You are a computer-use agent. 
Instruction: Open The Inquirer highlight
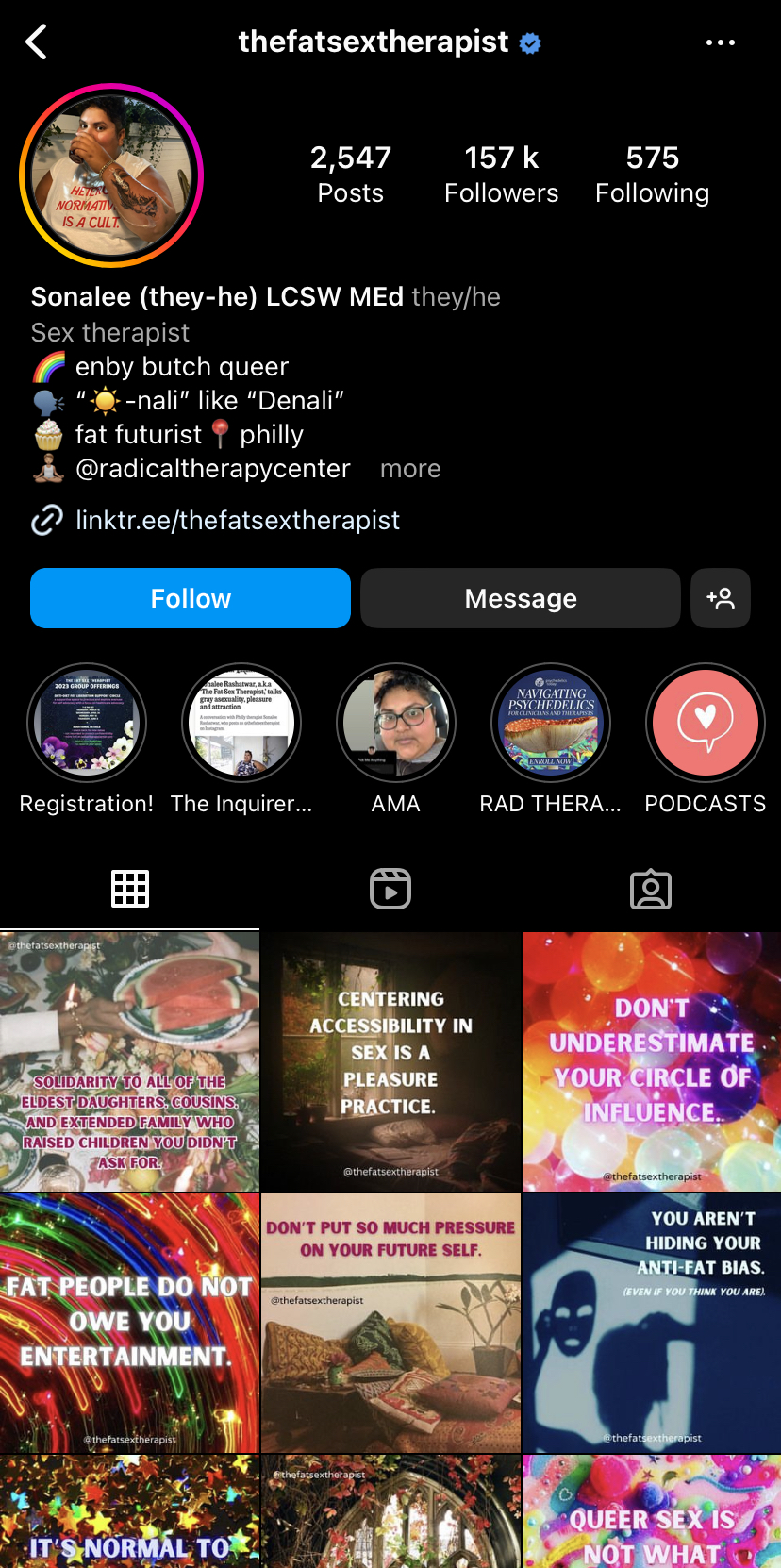[241, 724]
